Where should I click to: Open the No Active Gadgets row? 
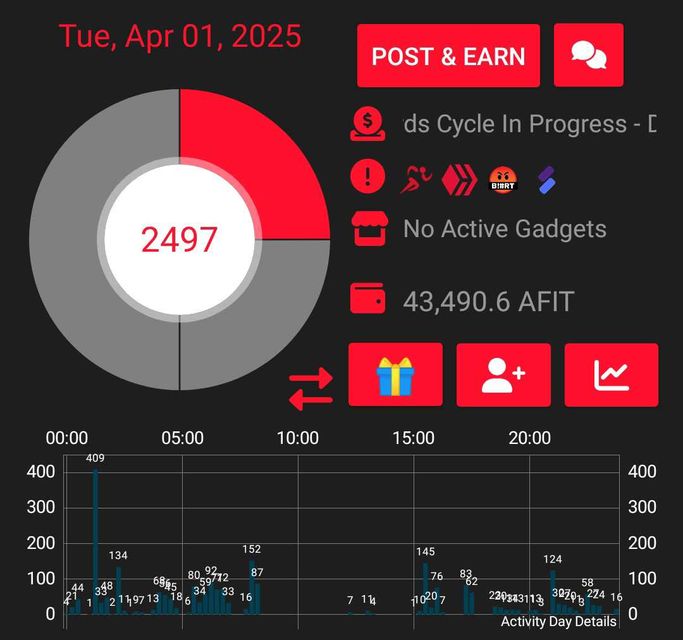(504, 229)
